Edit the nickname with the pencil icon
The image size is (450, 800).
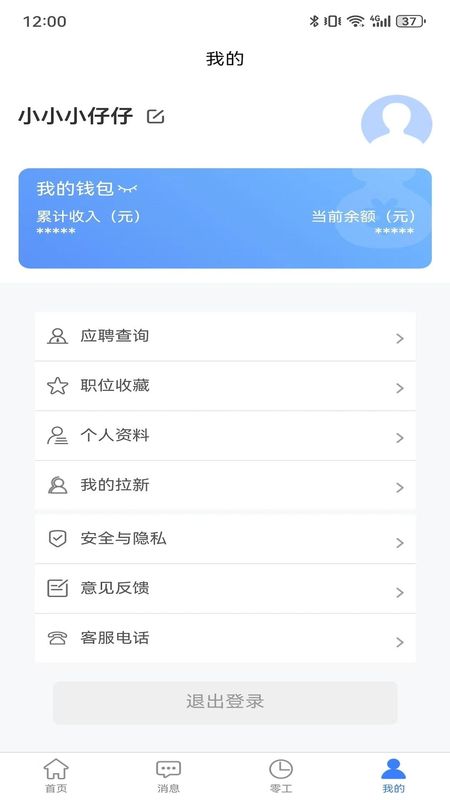tap(156, 116)
